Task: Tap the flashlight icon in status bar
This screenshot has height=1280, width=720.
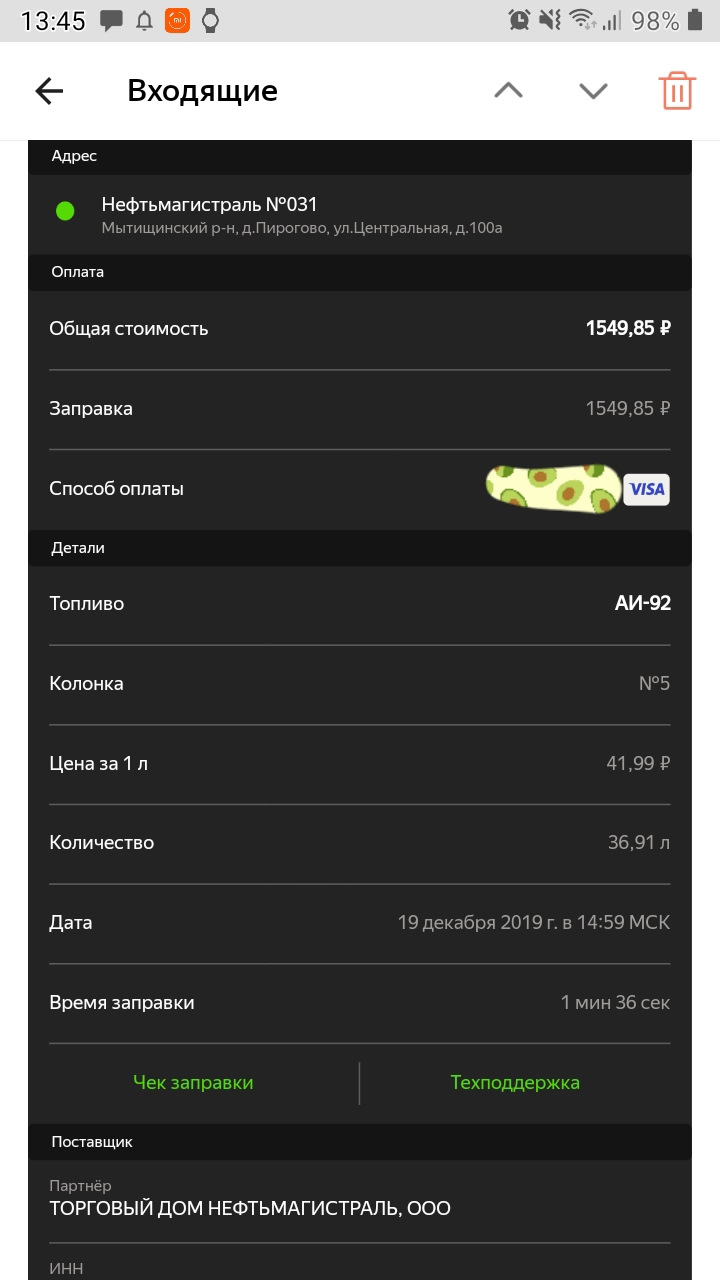Action: [x=209, y=20]
